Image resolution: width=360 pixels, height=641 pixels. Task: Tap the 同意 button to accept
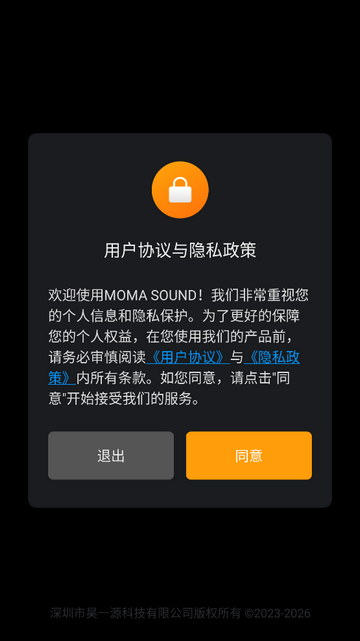[248, 455]
